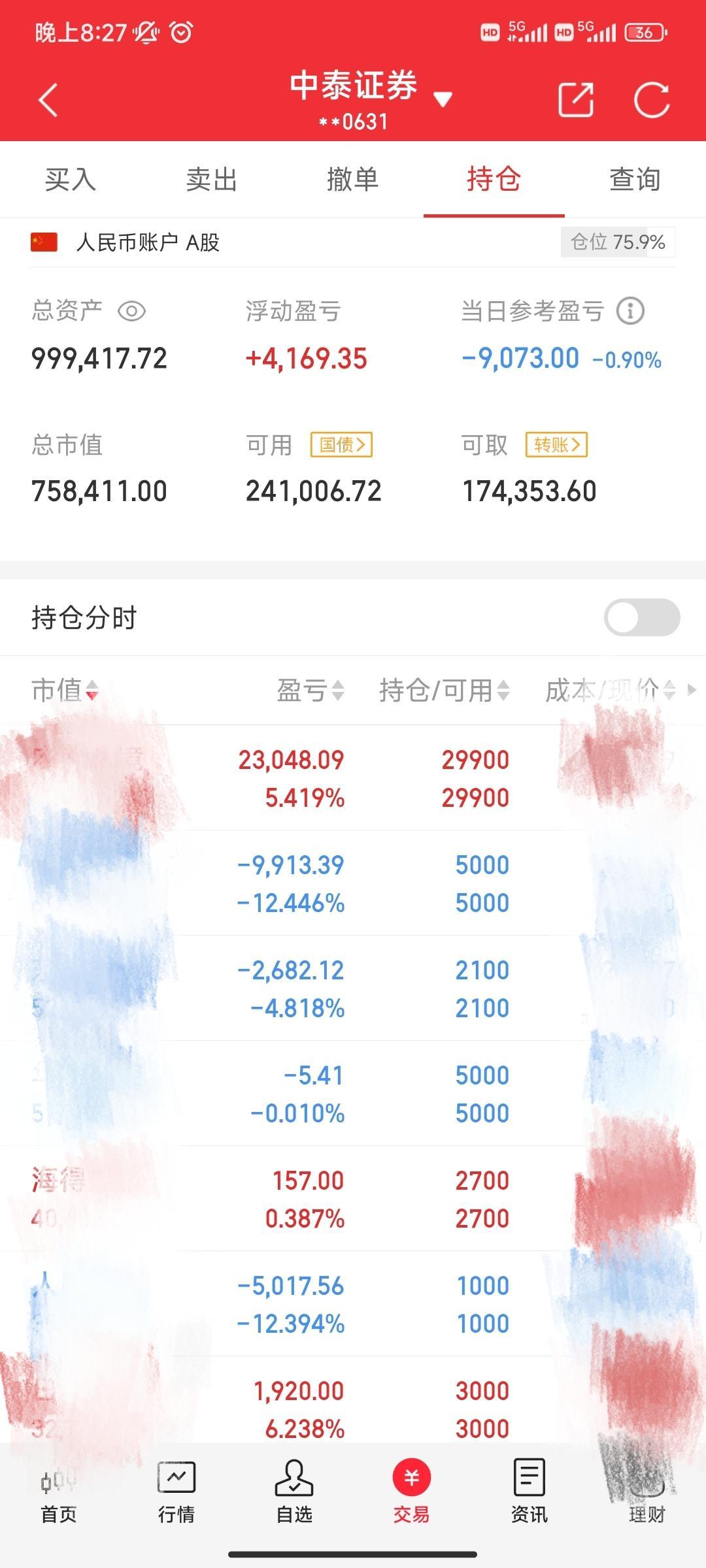Sort holdings by 持仓/可用
706x1568 pixels.
point(445,690)
